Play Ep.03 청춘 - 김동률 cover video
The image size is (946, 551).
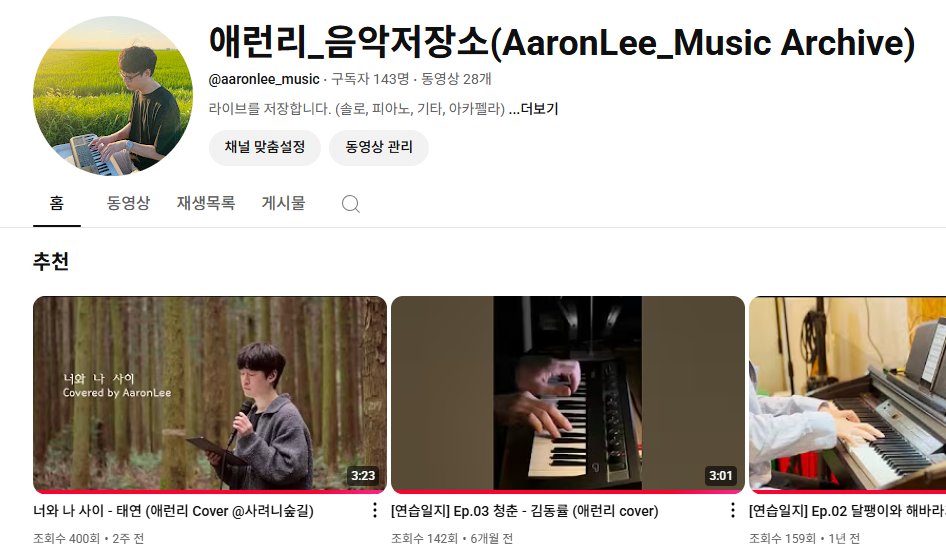[x=567, y=394]
